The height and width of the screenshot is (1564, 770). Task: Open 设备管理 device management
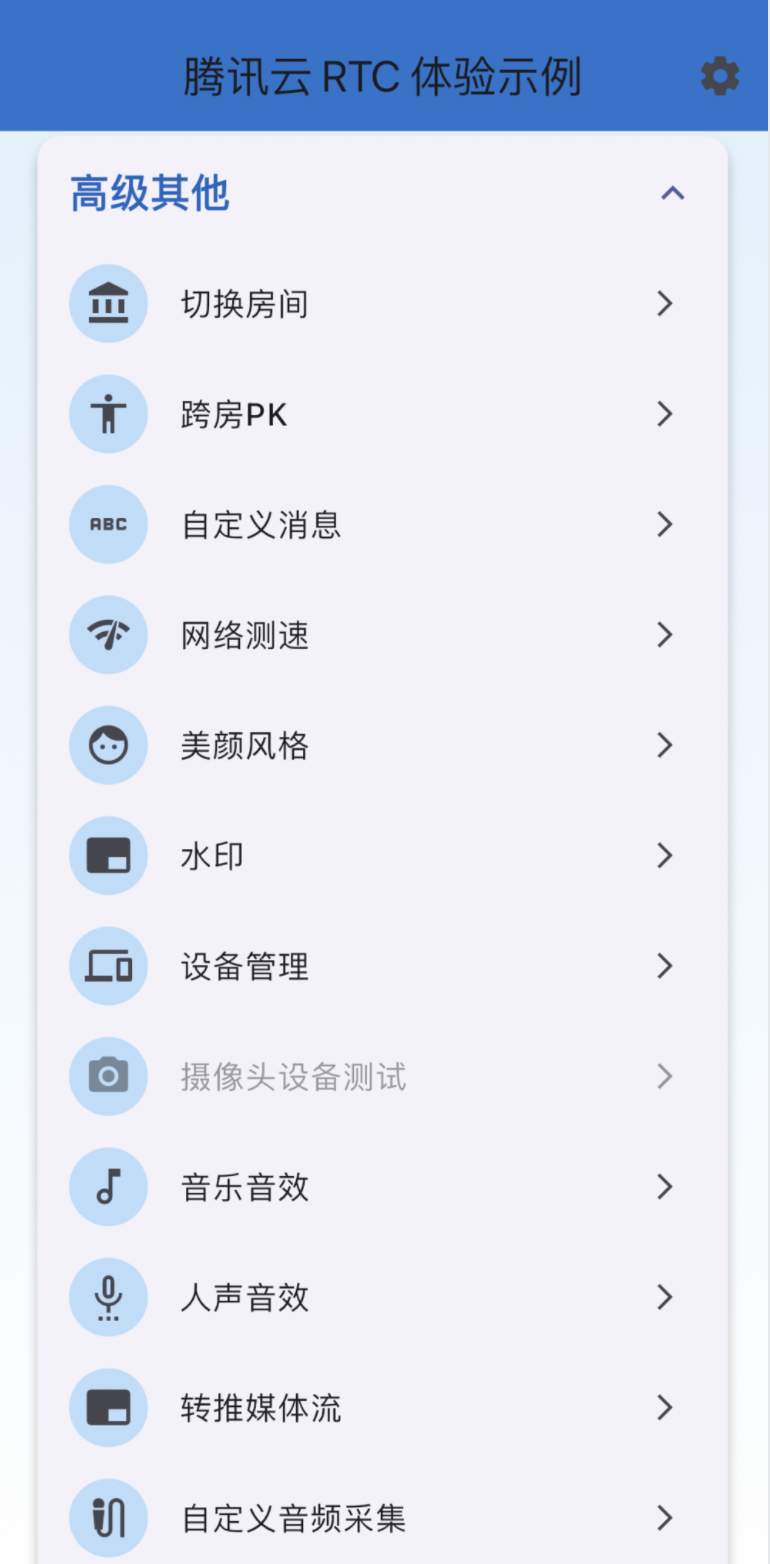383,966
